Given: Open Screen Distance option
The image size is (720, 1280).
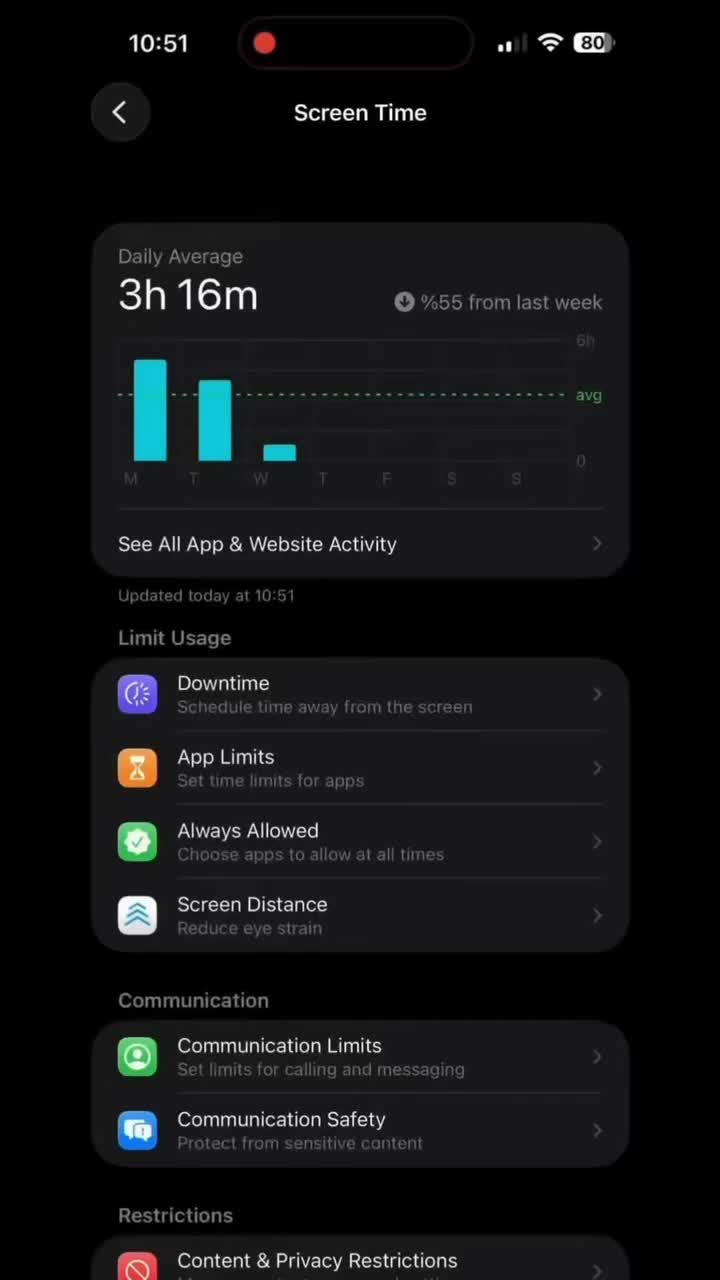Looking at the screenshot, I should 360,915.
